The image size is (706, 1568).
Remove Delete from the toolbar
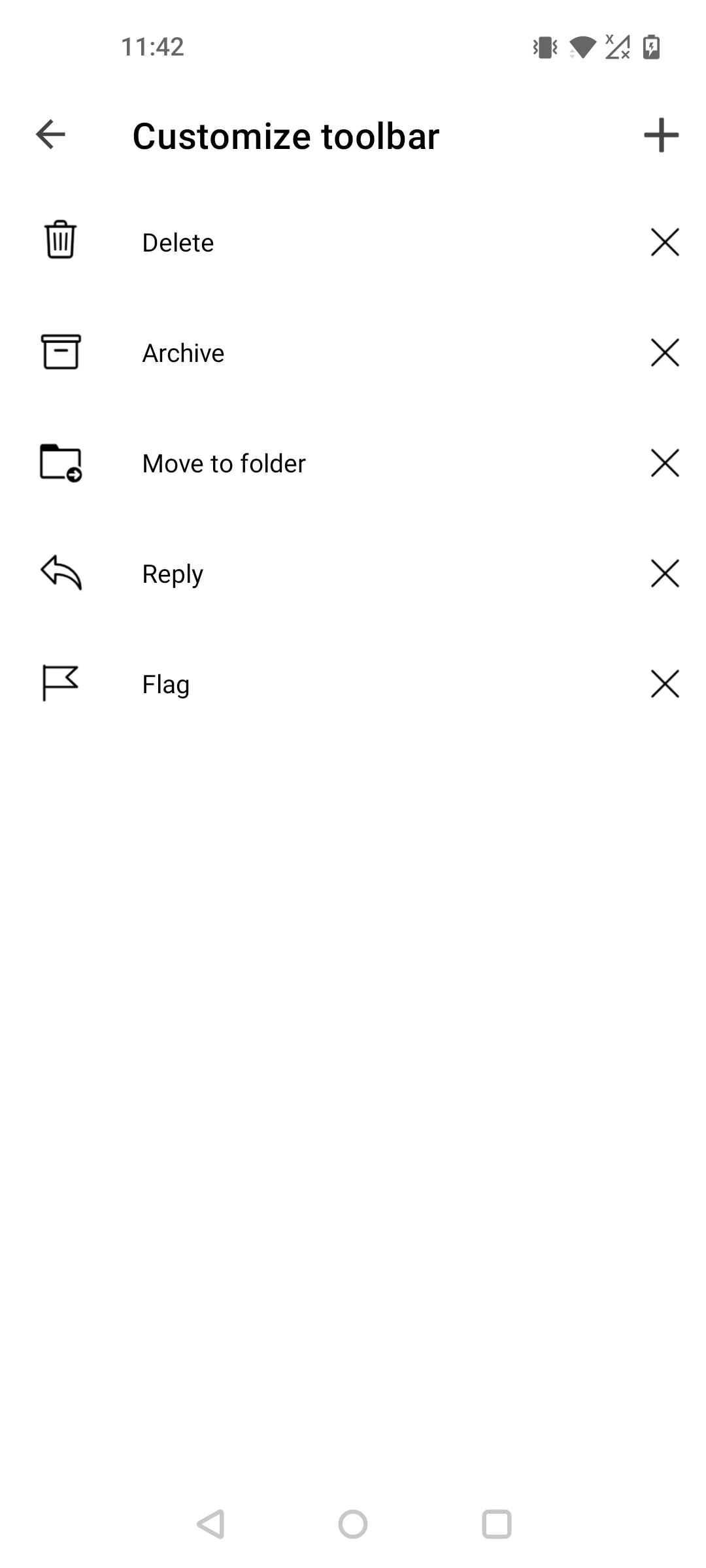[665, 242]
